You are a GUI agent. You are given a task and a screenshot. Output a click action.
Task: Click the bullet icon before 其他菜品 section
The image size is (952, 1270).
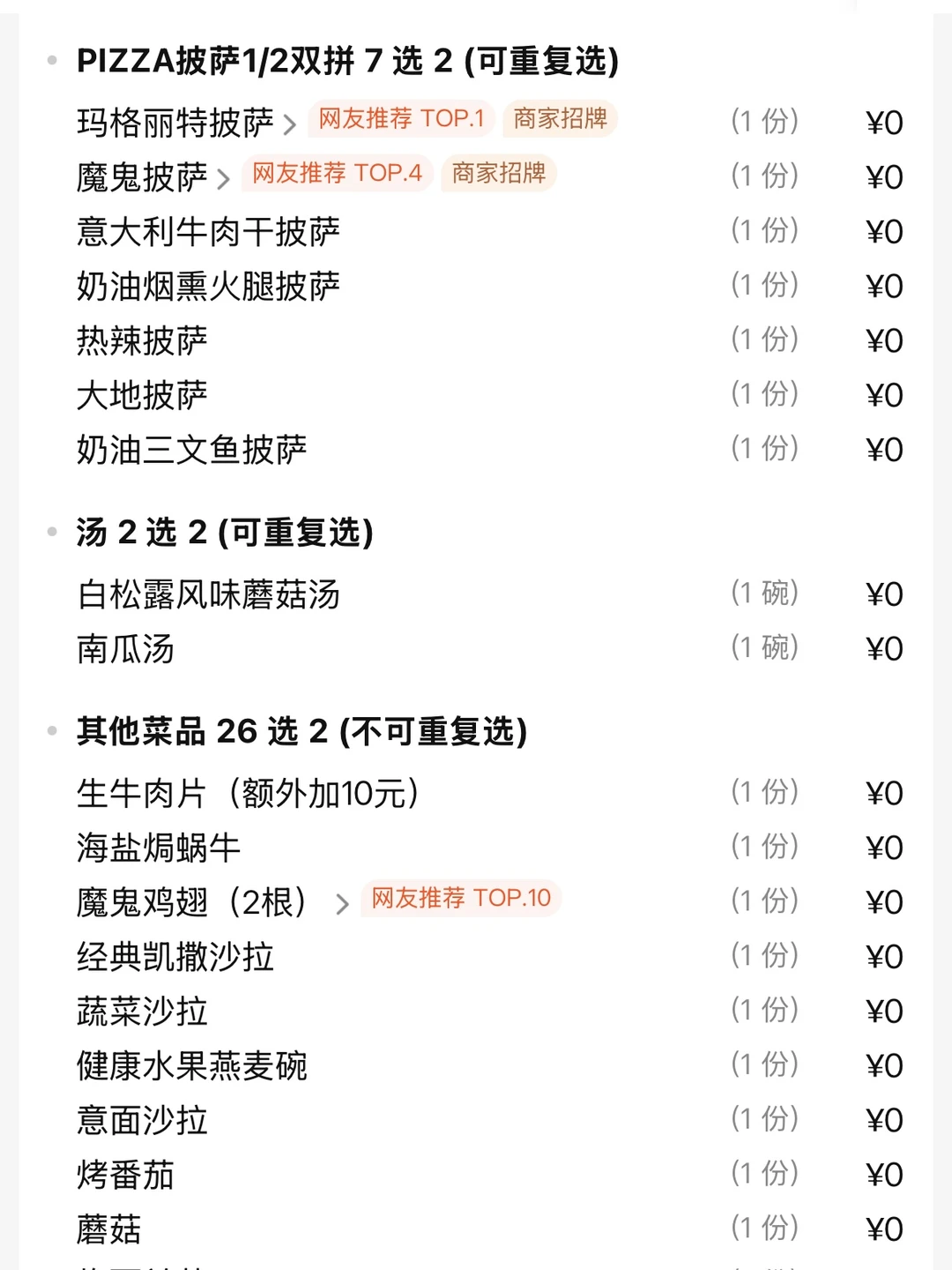(x=51, y=730)
